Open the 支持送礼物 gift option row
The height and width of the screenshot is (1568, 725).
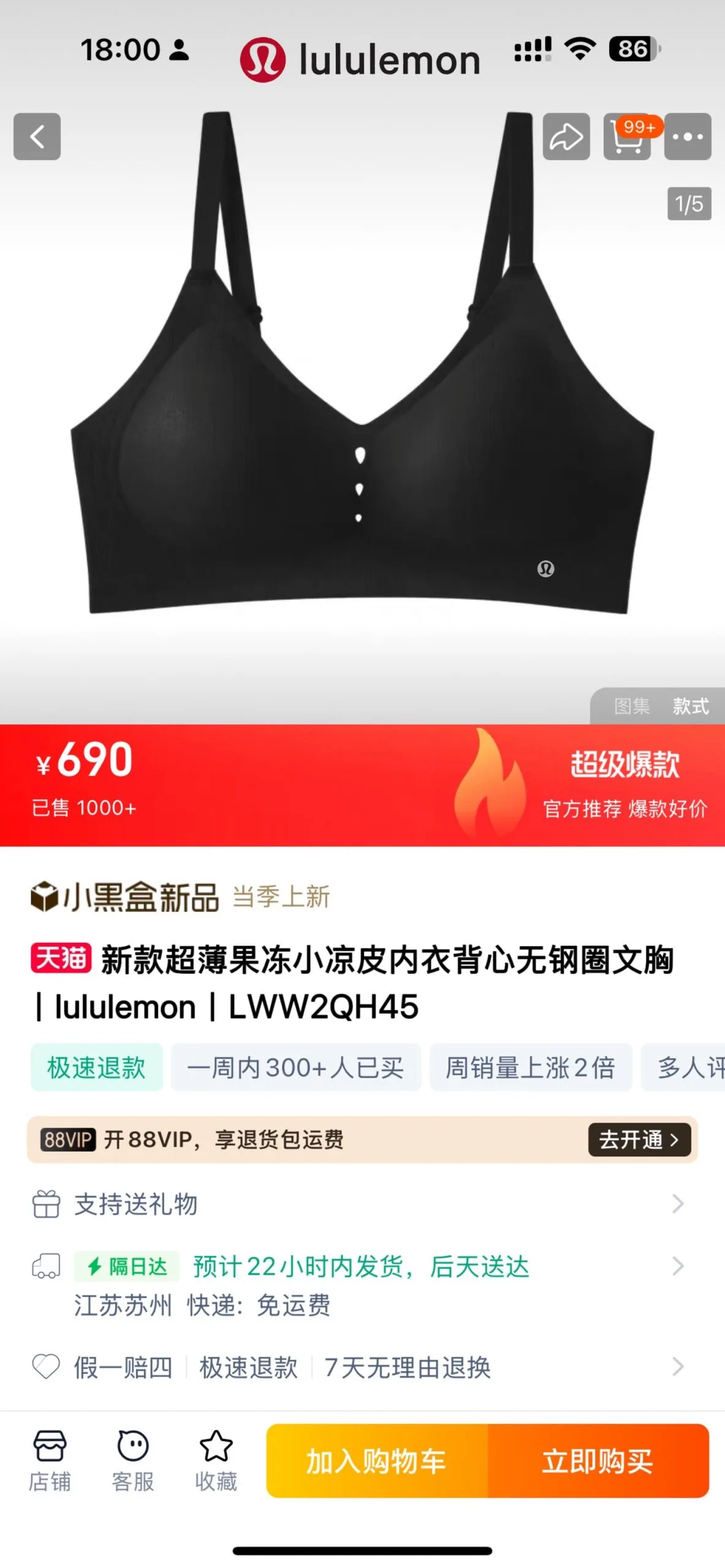[362, 1204]
